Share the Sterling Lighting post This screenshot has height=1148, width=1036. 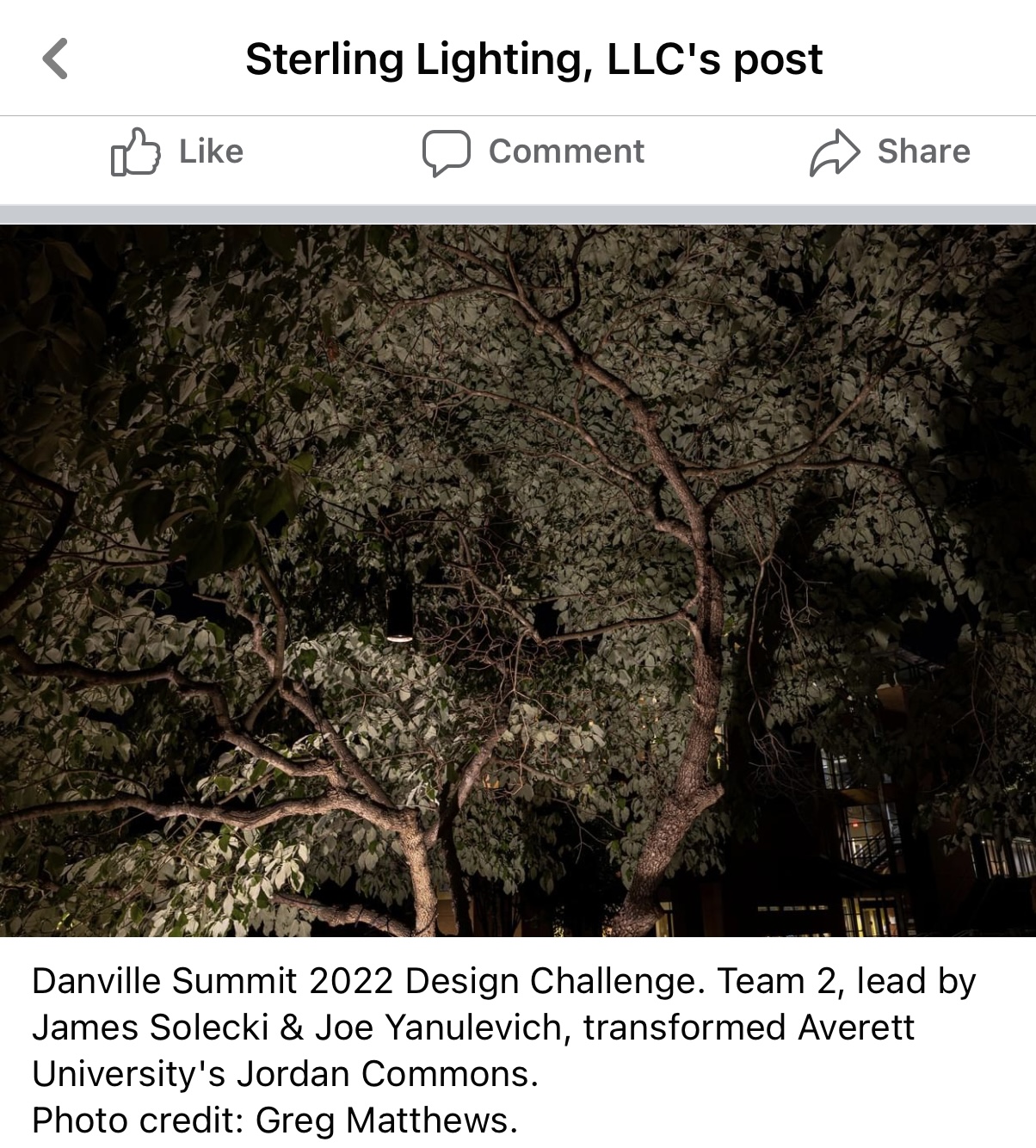coord(890,152)
